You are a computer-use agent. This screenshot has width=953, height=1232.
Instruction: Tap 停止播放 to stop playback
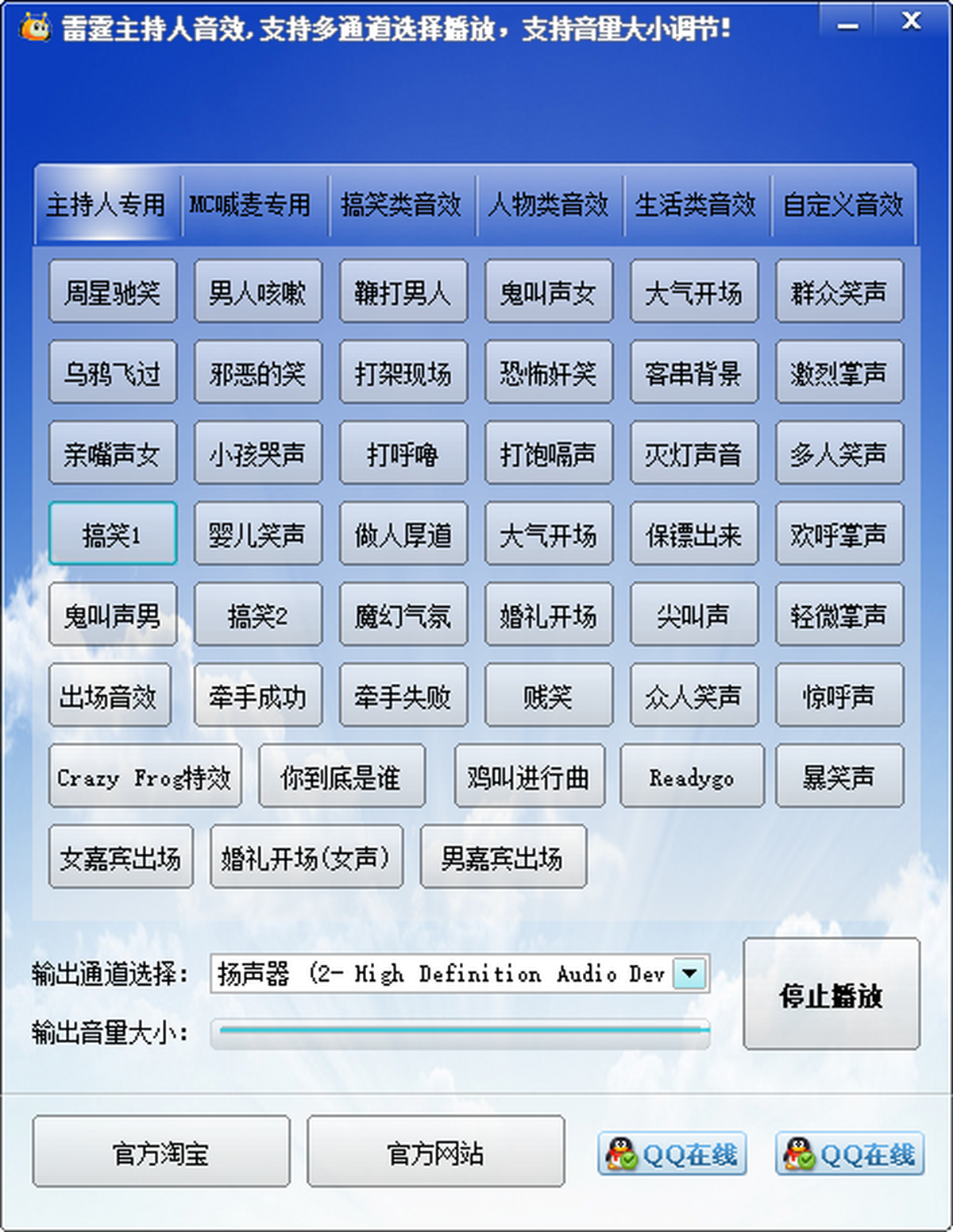point(831,994)
